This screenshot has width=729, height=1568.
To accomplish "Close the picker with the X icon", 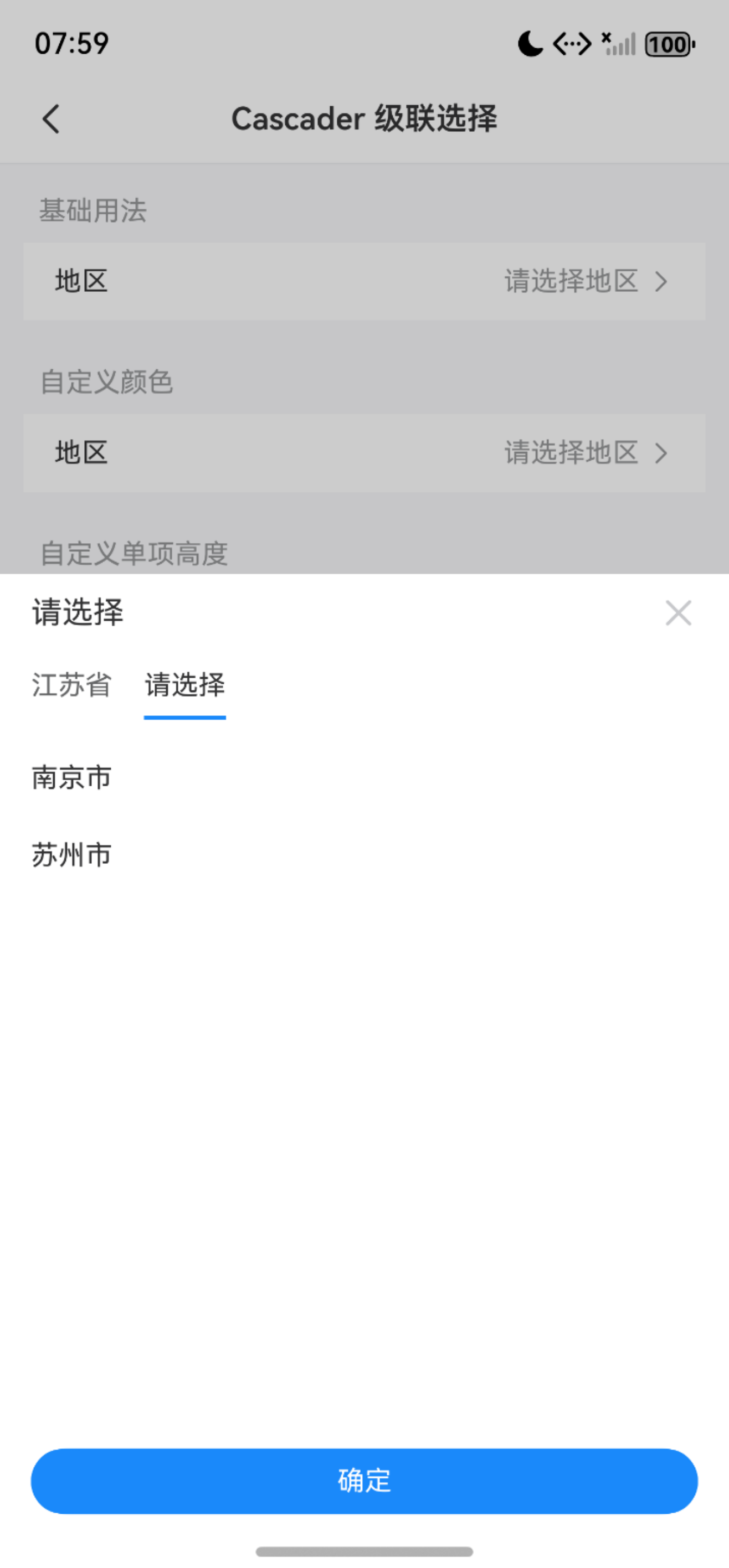I will coord(678,613).
